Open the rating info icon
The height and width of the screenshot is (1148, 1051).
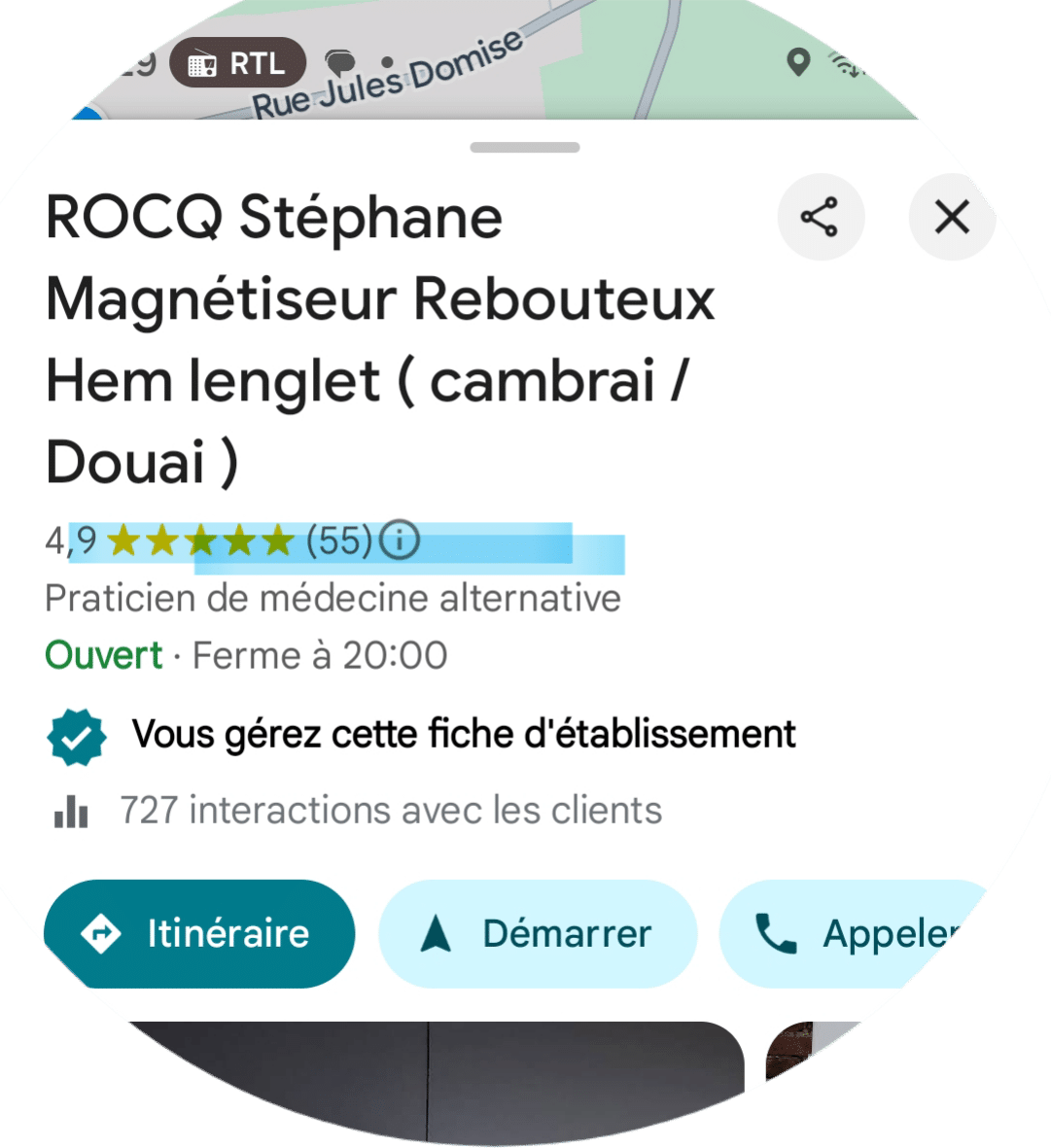[399, 540]
